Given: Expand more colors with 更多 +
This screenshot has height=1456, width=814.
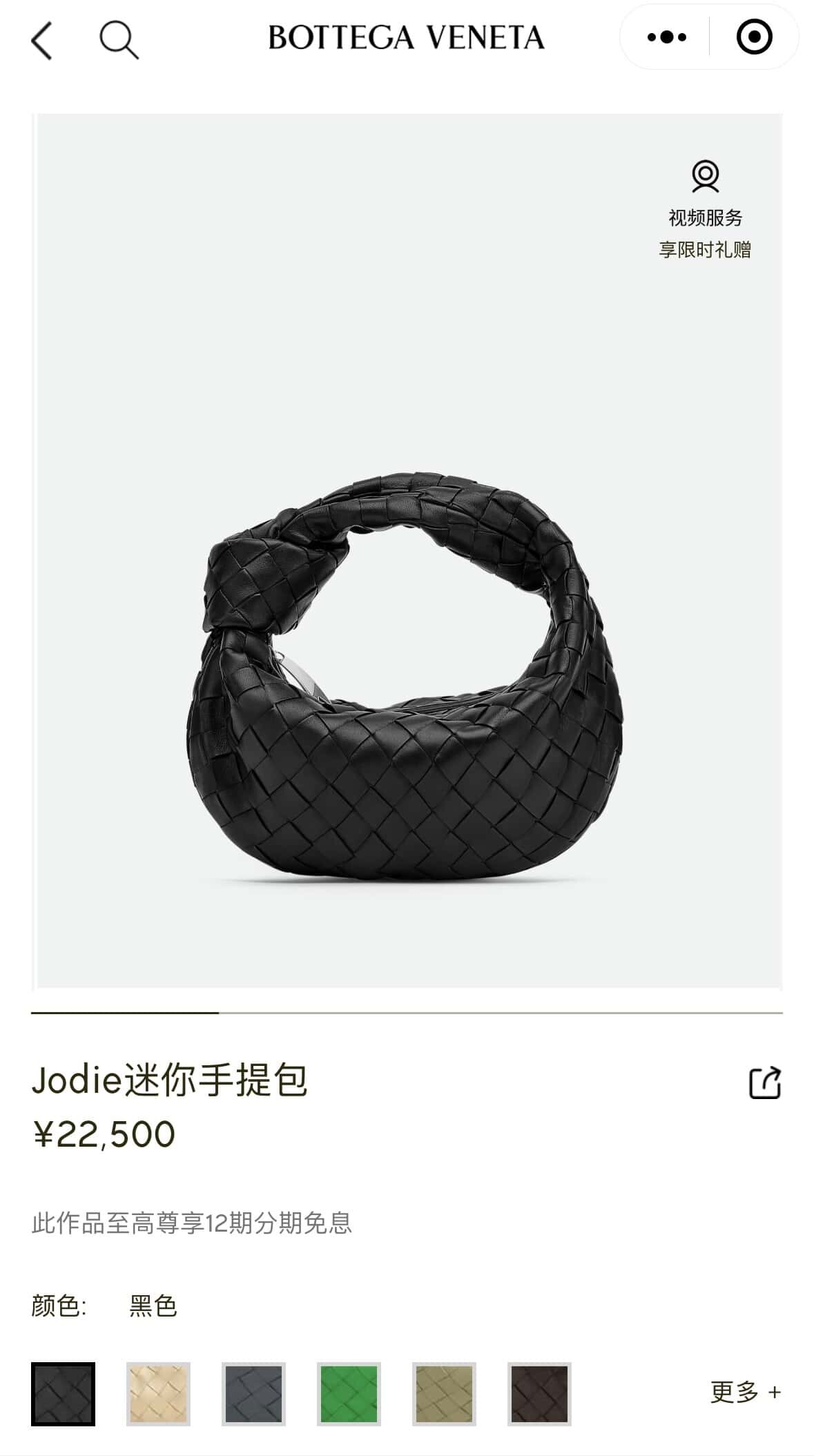Looking at the screenshot, I should [x=745, y=1392].
